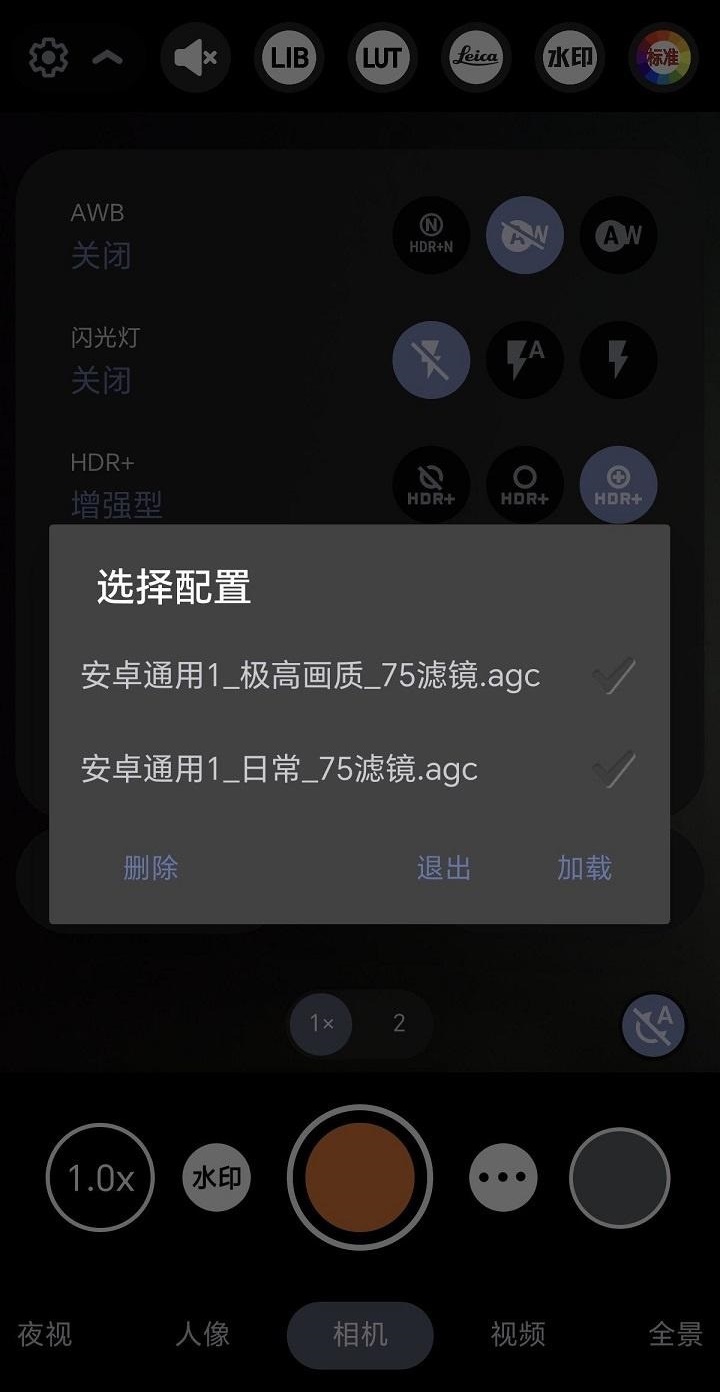Switch to the 视频 mode
This screenshot has height=1392, width=720.
coord(518,1334)
